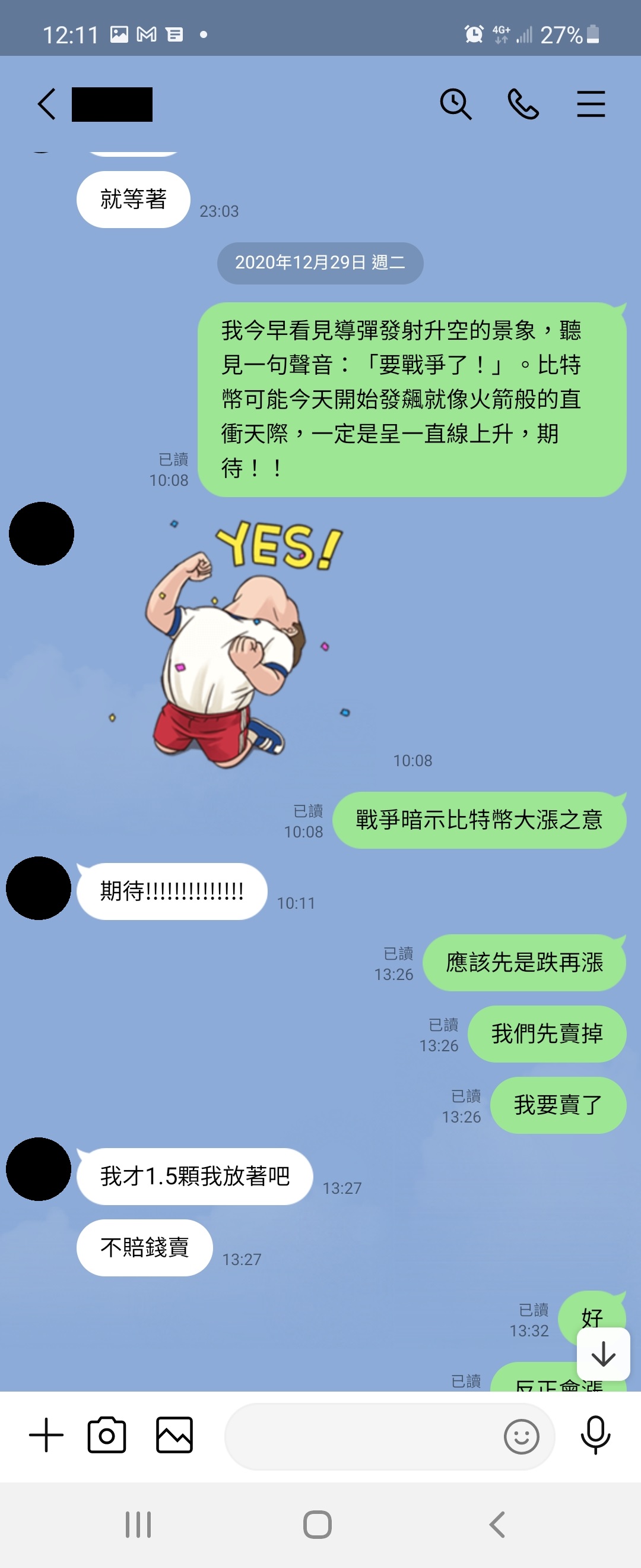Open the photo gallery picker
This screenshot has width=641, height=1568.
pyautogui.click(x=174, y=1435)
